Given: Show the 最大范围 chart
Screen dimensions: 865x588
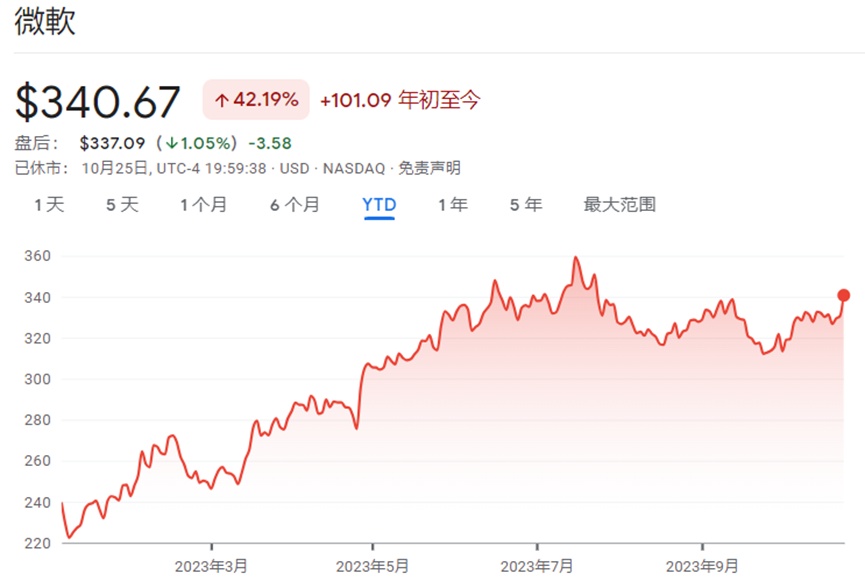Looking at the screenshot, I should tap(619, 205).
